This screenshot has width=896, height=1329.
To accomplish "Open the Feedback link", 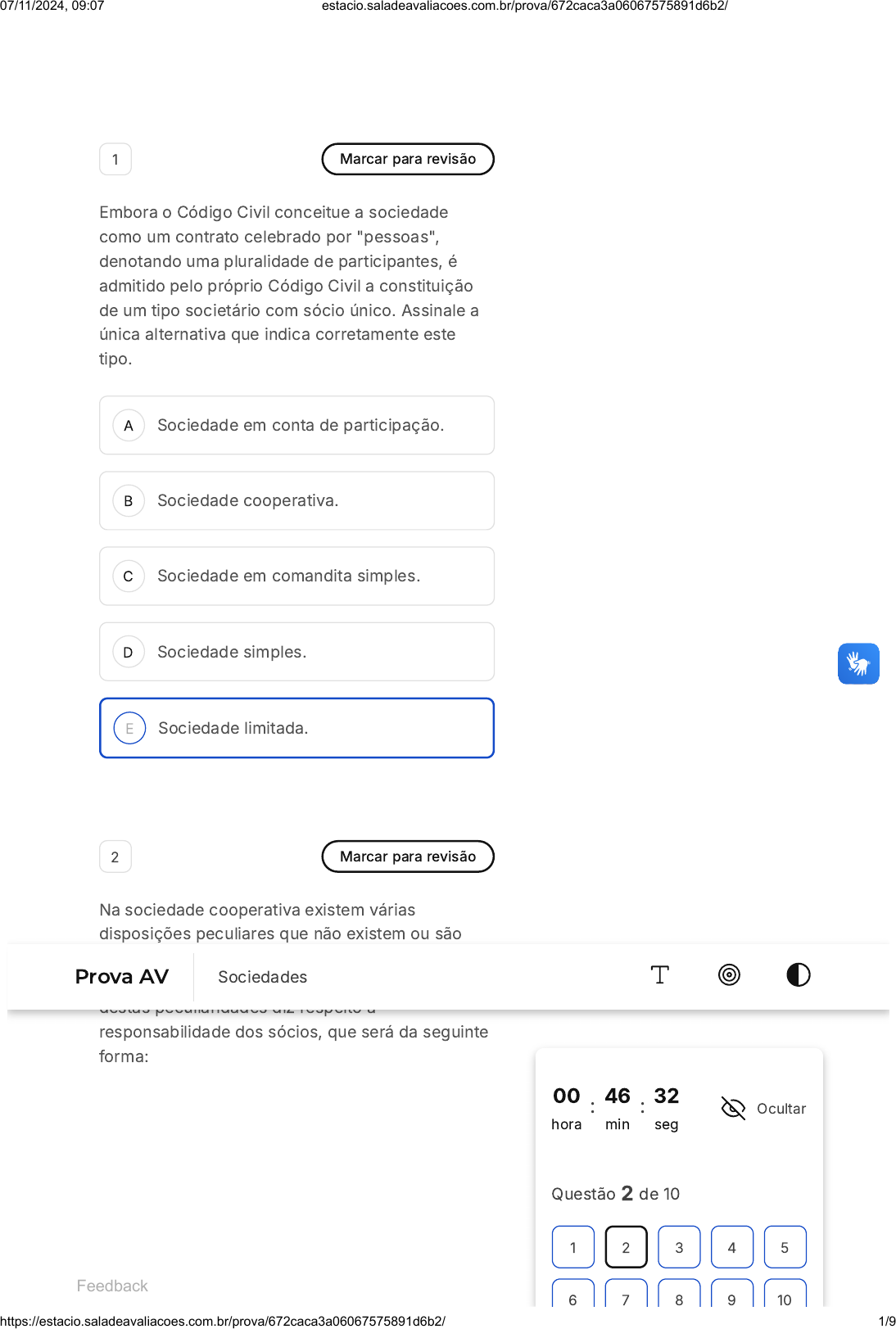I will click(x=112, y=1286).
